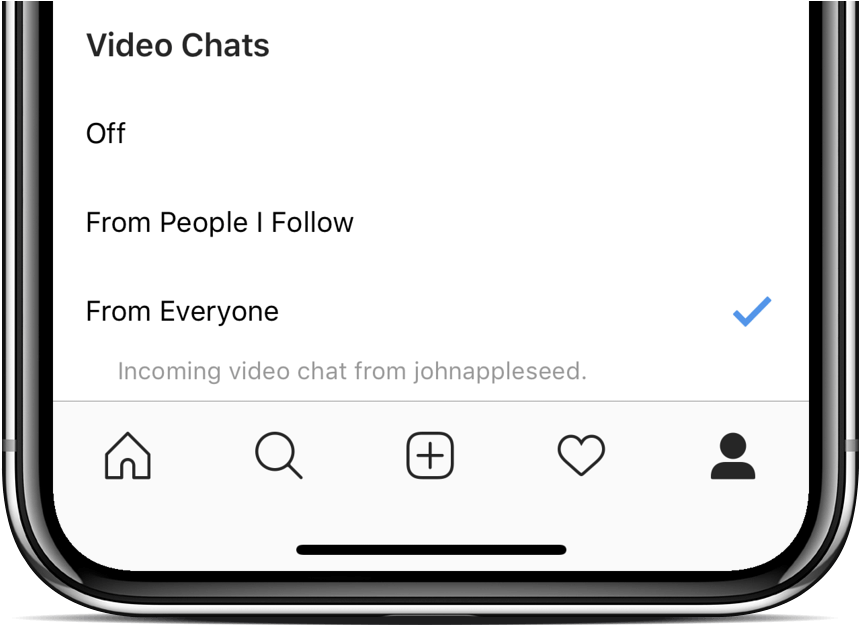Viewport: 859px width, 625px height.
Task: Switch to the profile tab
Action: (733, 457)
